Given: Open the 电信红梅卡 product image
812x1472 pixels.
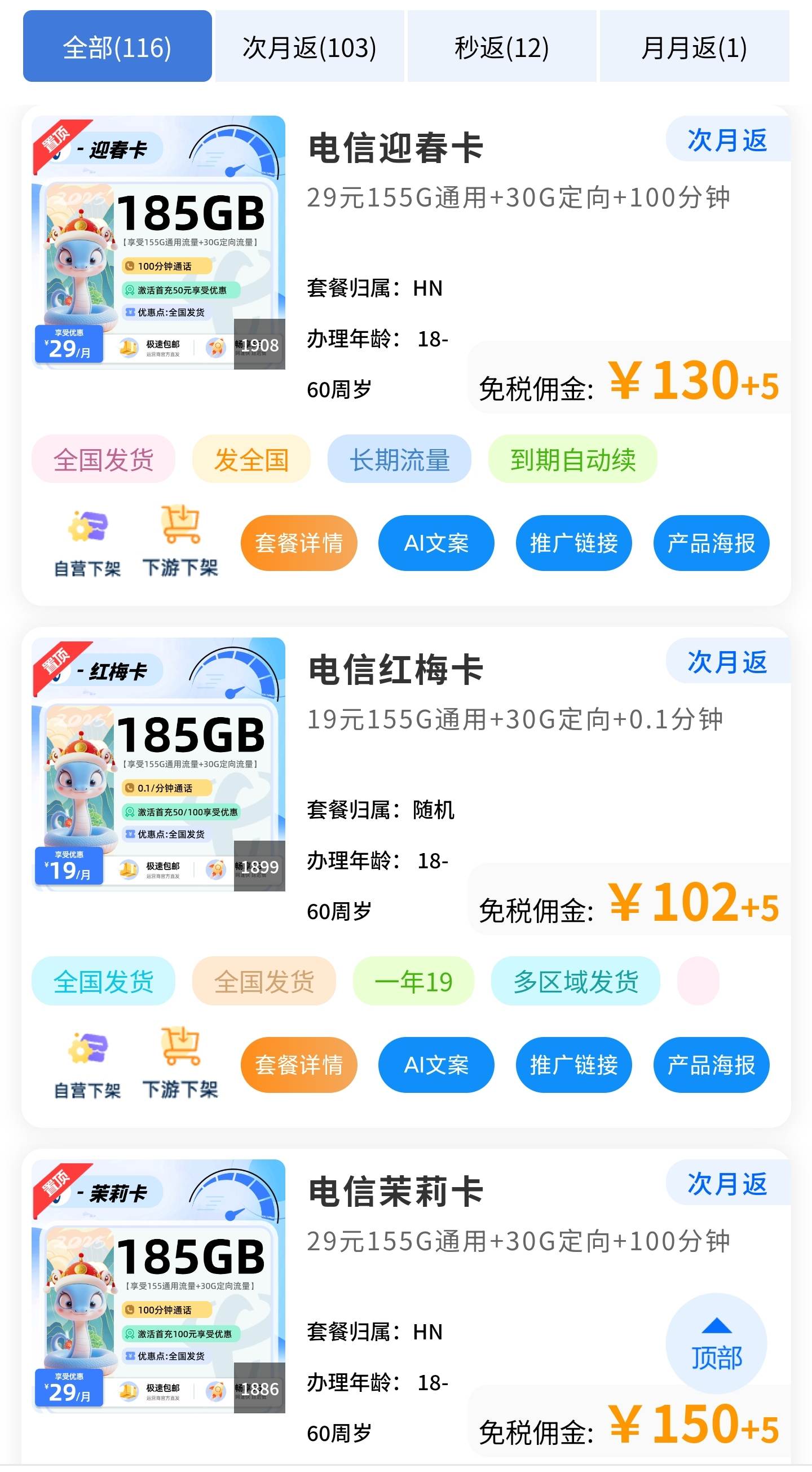Looking at the screenshot, I should [159, 764].
